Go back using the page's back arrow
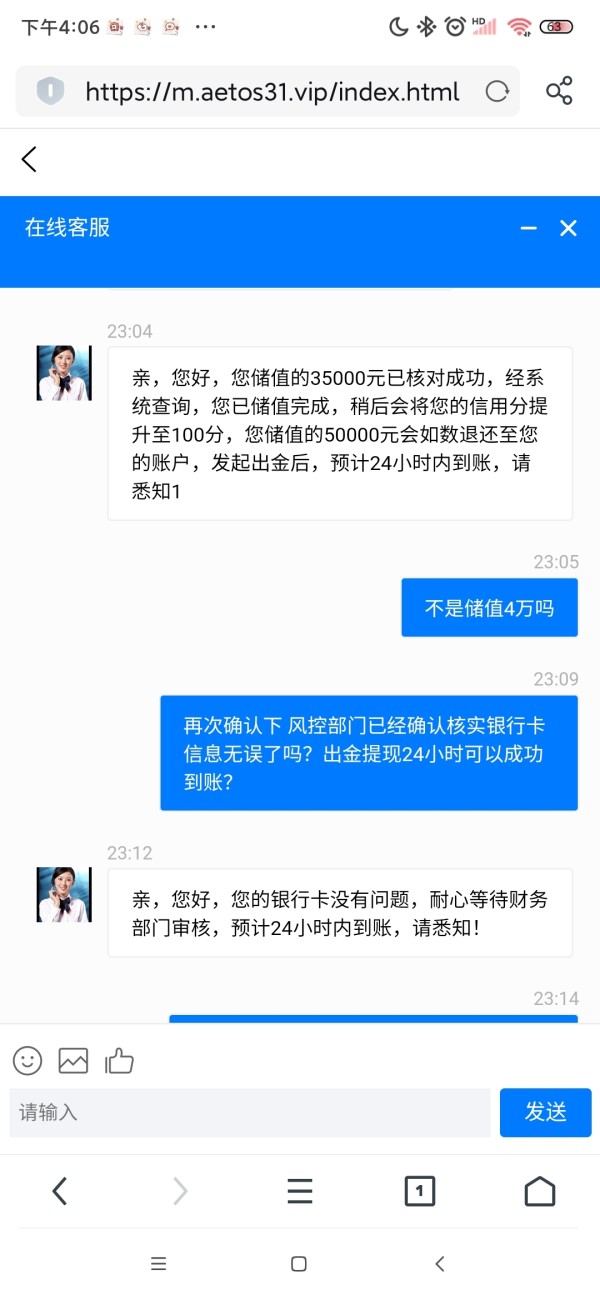 click(x=29, y=158)
